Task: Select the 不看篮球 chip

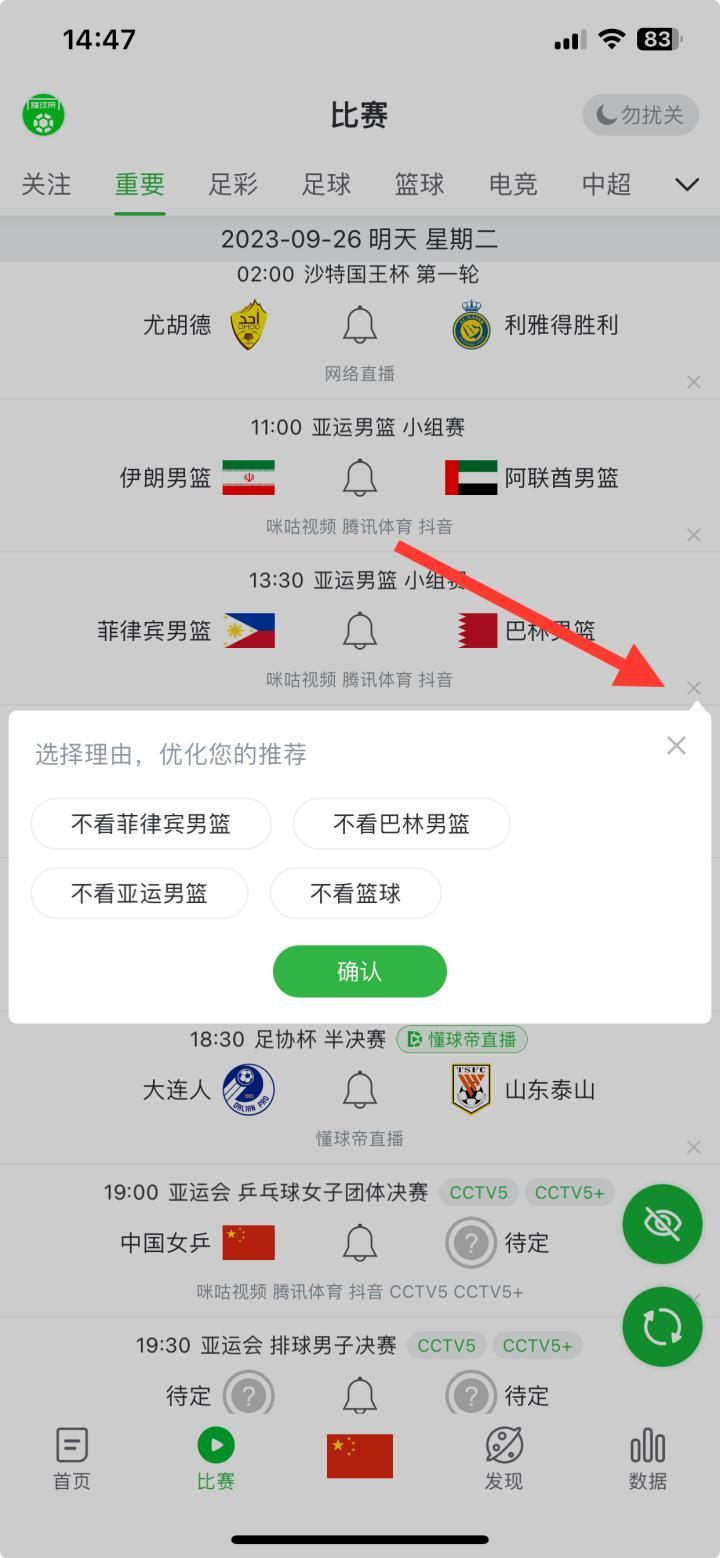Action: (x=355, y=893)
